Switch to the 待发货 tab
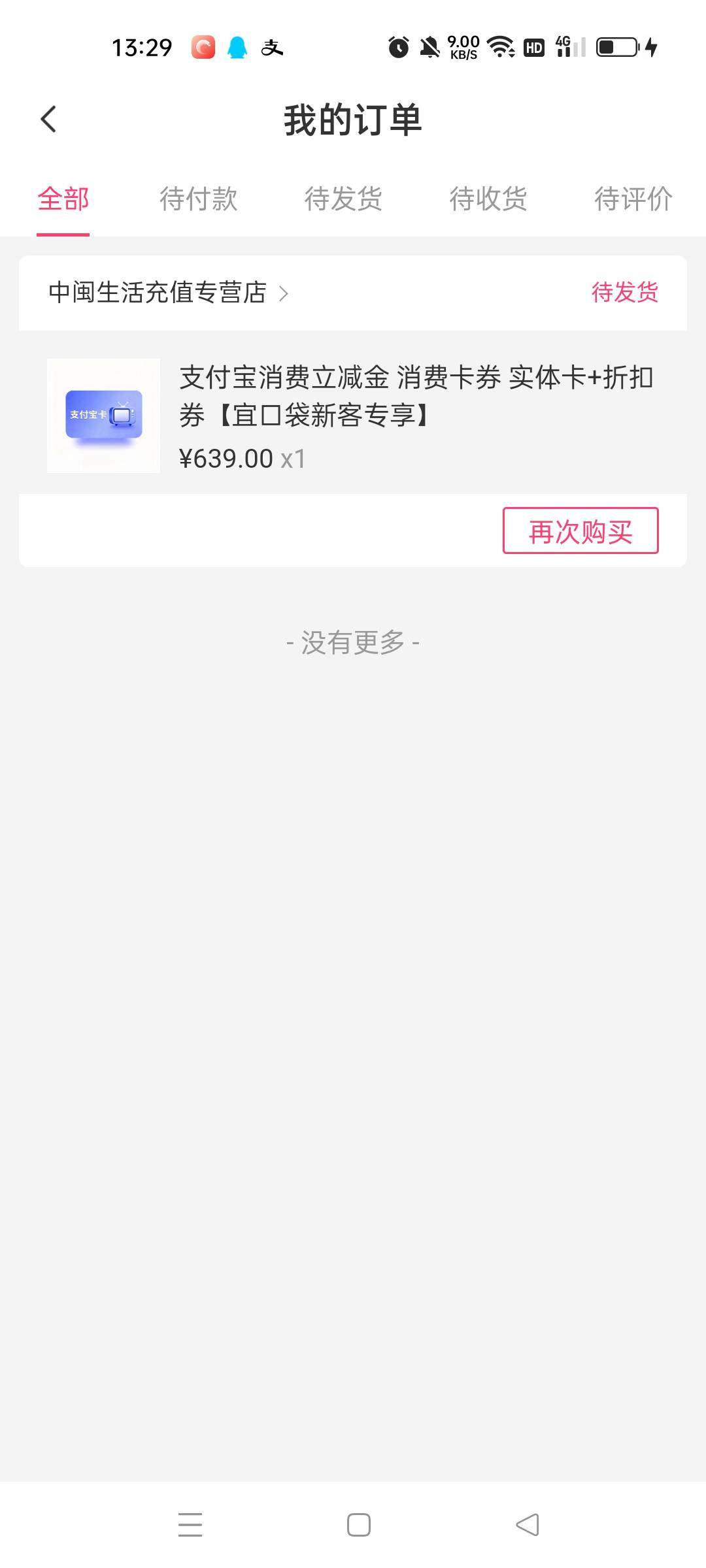This screenshot has height=1568, width=706. pos(343,199)
